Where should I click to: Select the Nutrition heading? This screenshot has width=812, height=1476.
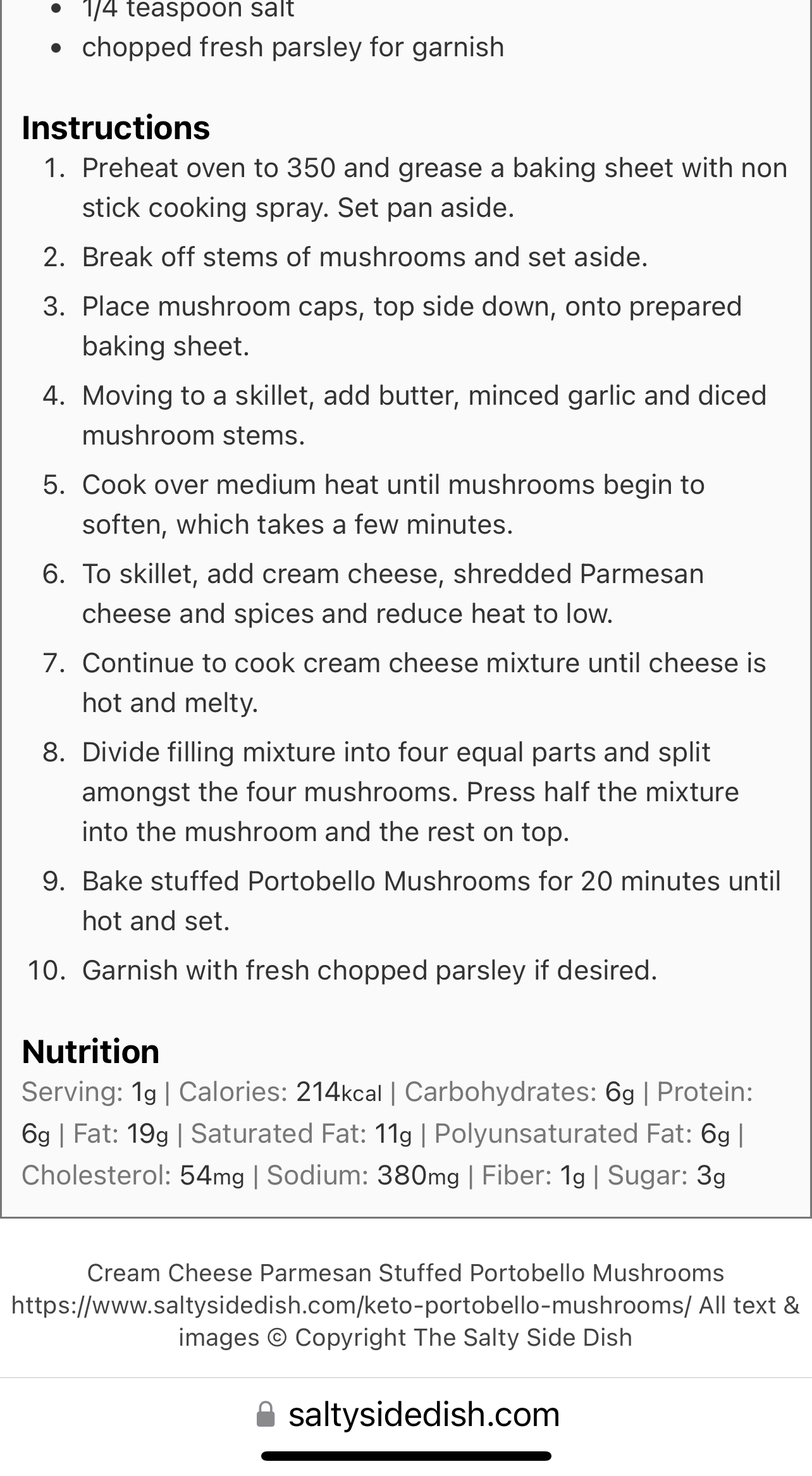tap(90, 1053)
